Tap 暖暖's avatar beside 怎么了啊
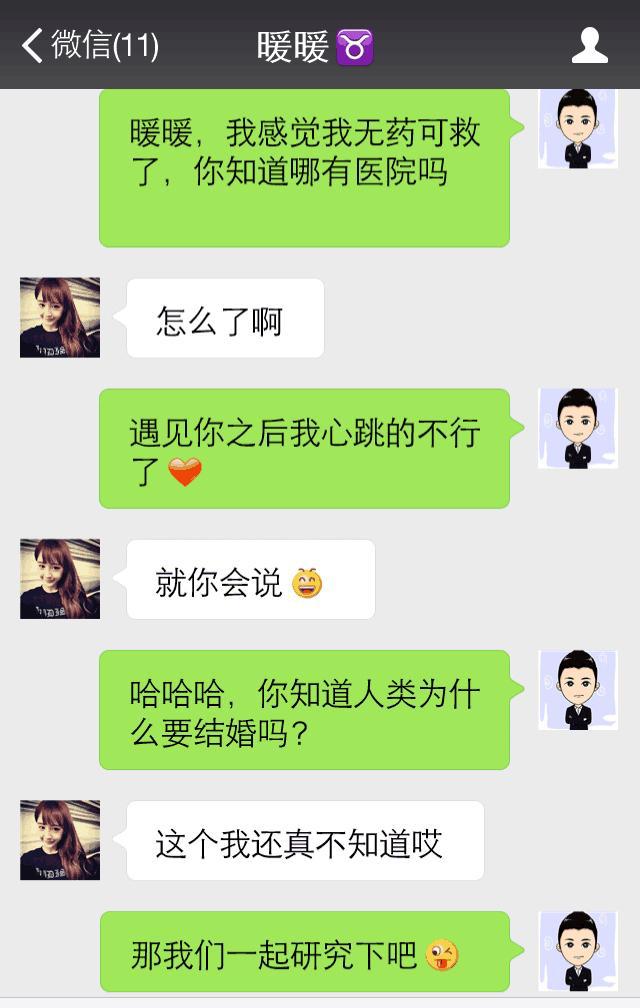This screenshot has height=1008, width=640. [60, 318]
